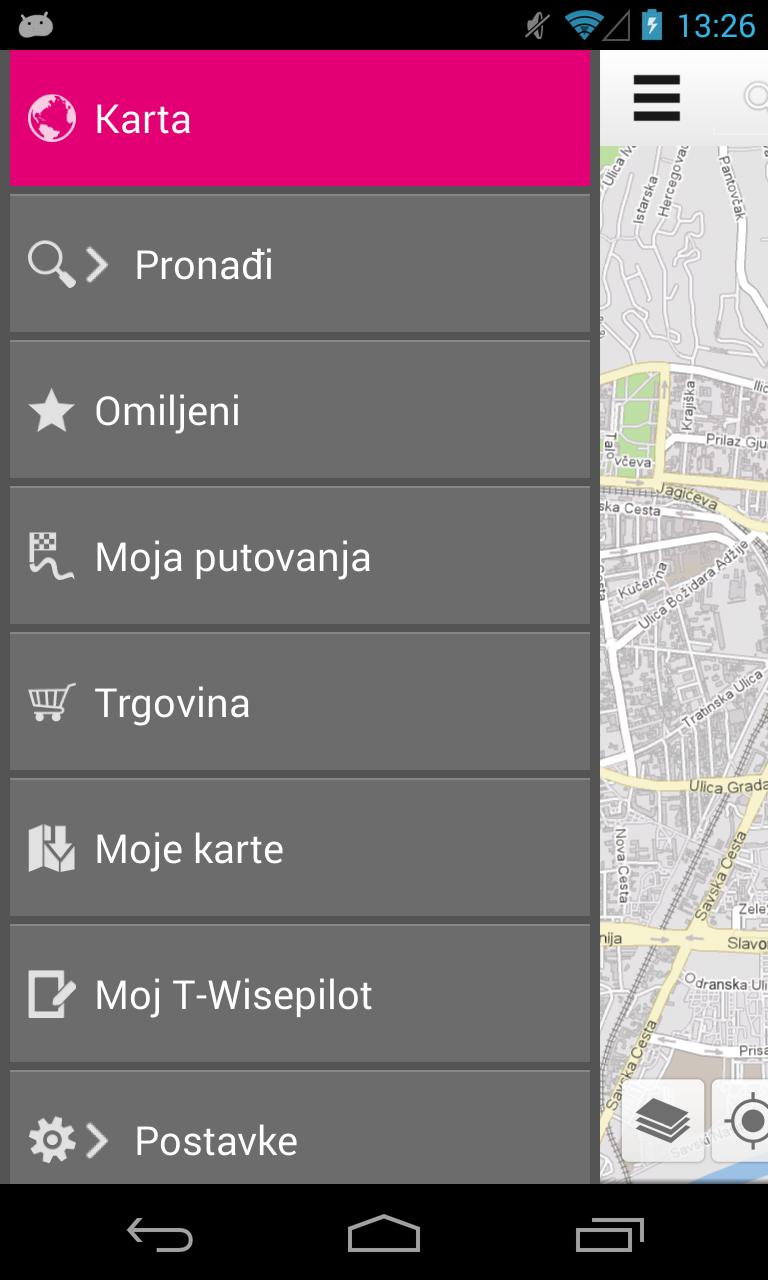Go to Moja putovanja
This screenshot has width=768, height=1280.
coord(300,557)
